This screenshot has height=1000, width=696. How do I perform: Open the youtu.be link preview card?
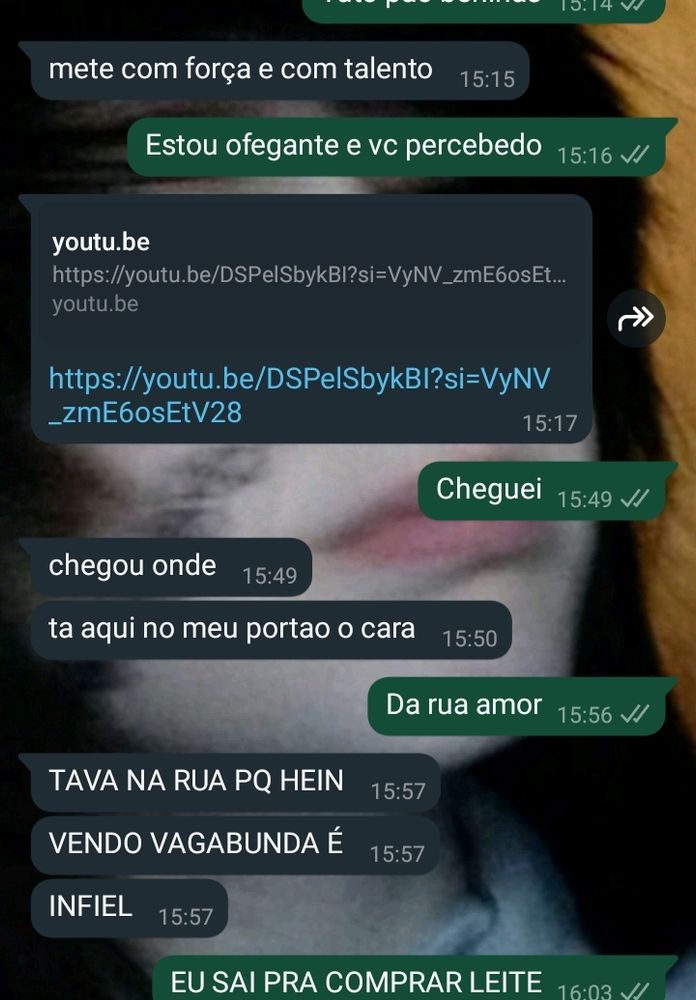[x=311, y=274]
